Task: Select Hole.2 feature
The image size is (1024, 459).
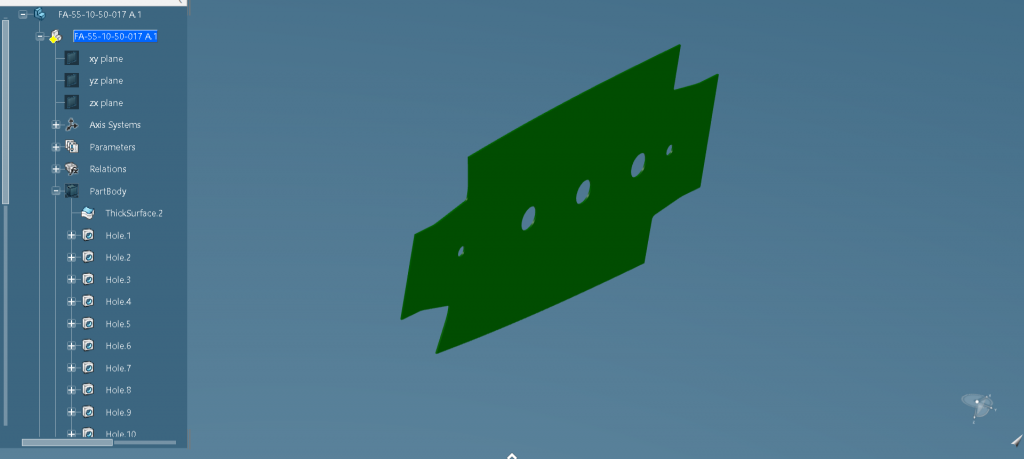Action: coord(118,258)
